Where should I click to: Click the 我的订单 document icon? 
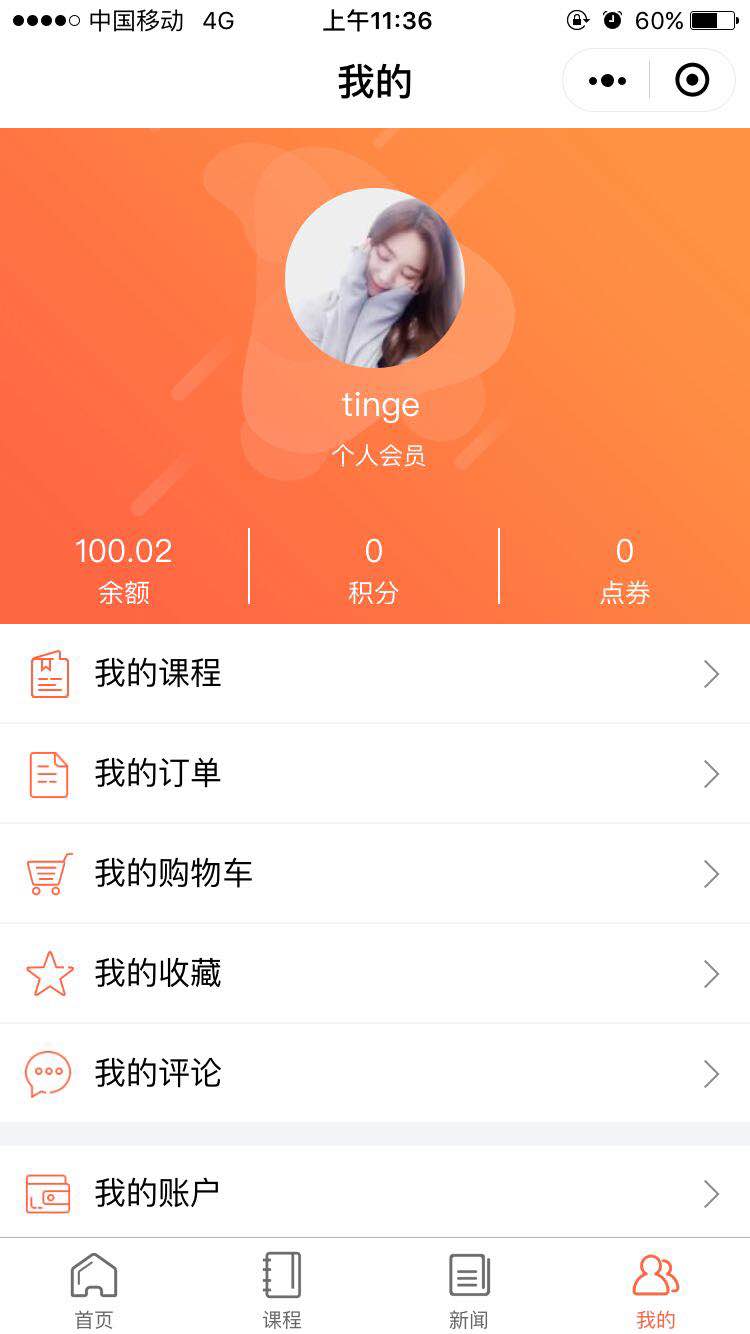47,773
